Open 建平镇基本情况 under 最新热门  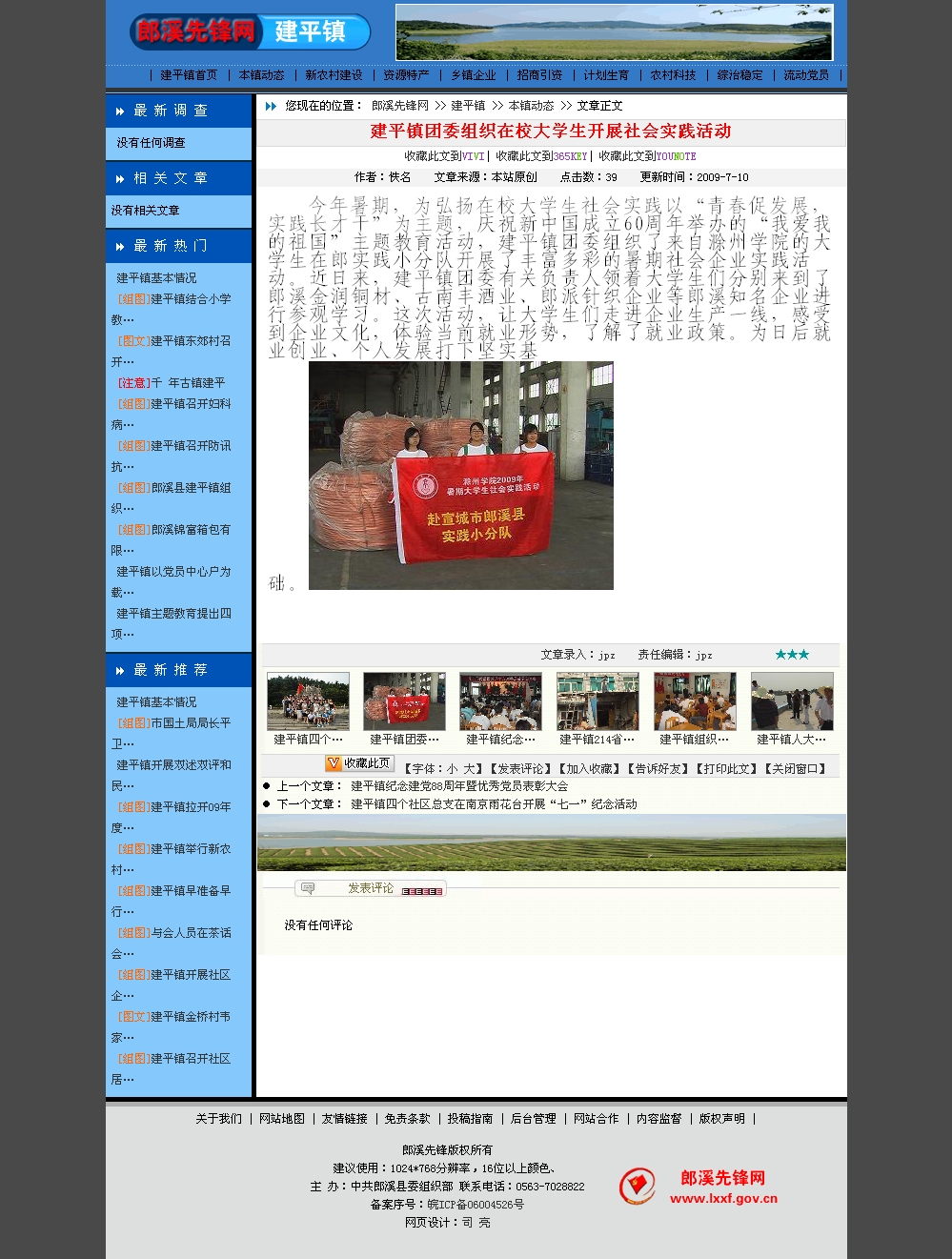(156, 278)
